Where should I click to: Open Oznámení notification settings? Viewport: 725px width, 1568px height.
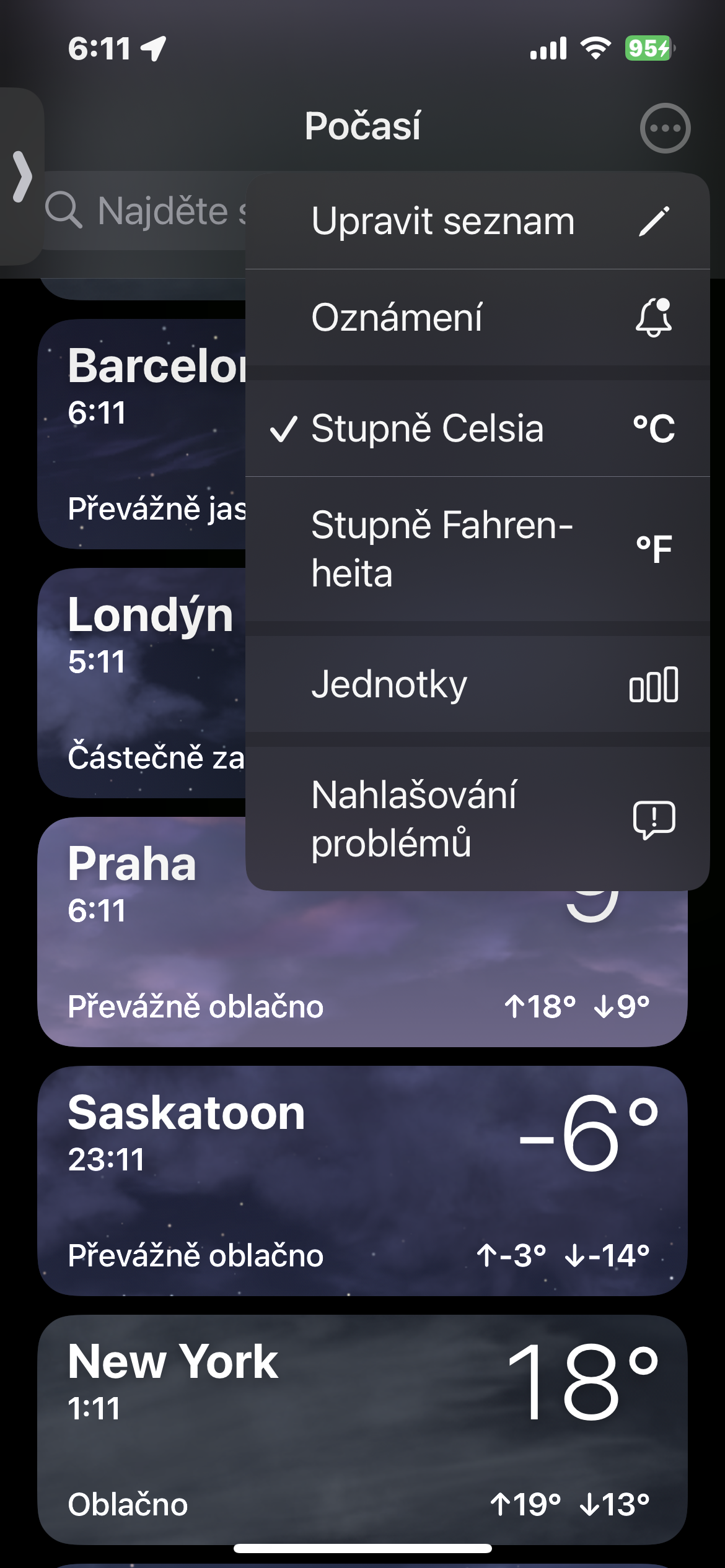pyautogui.click(x=477, y=318)
